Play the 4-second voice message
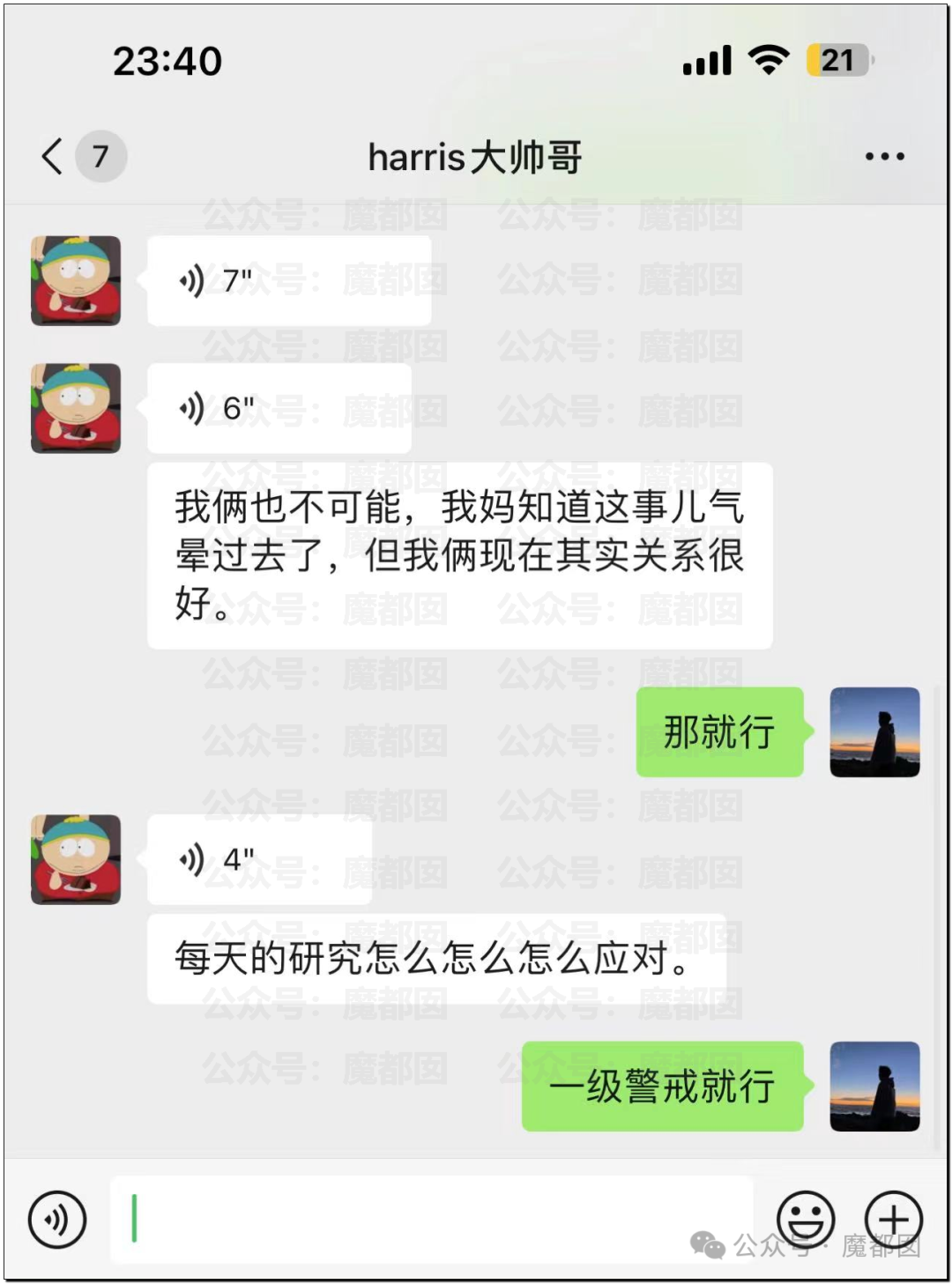The image size is (952, 1284). coord(259,859)
